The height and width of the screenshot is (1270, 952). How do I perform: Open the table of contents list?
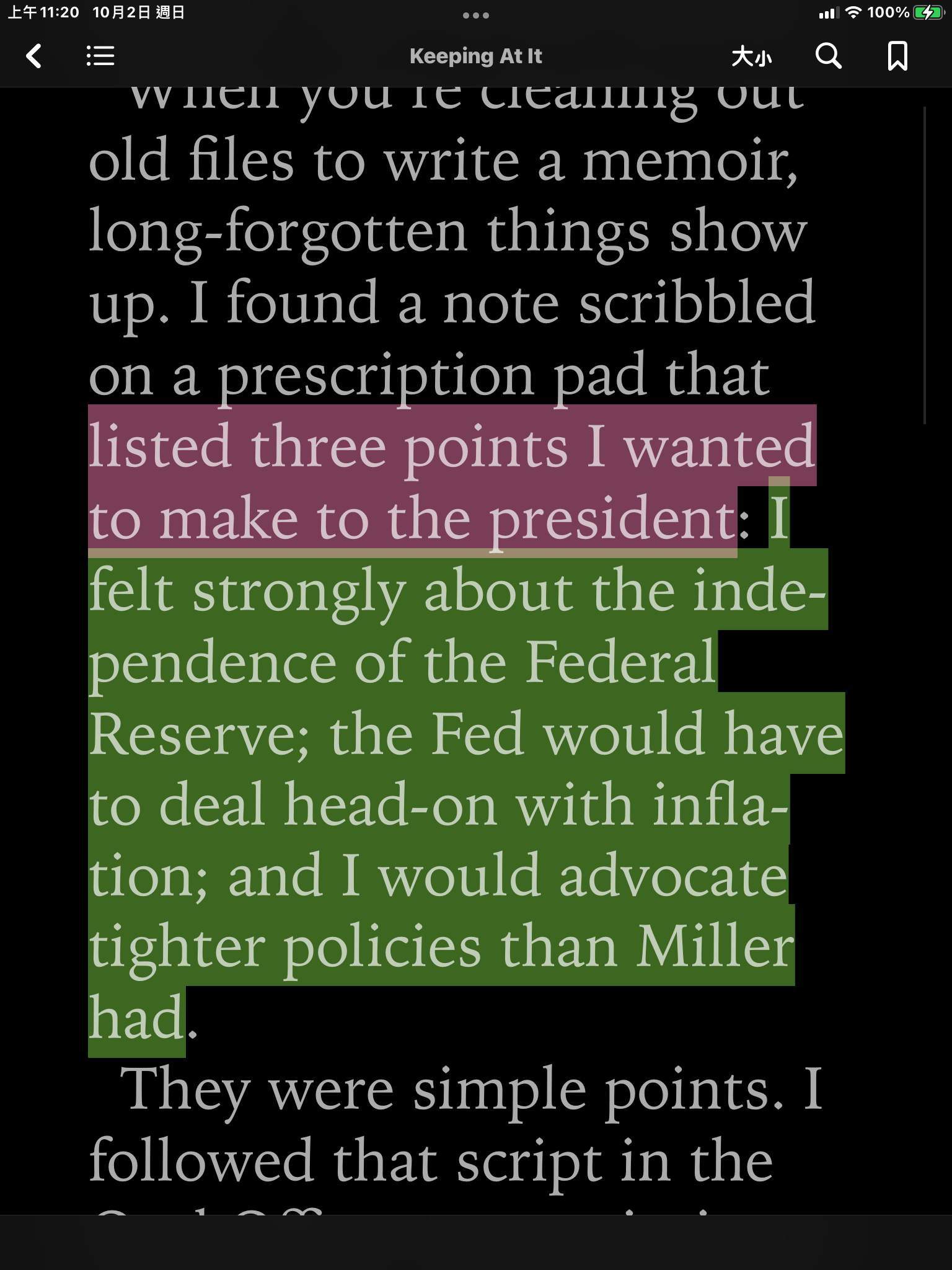[100, 56]
